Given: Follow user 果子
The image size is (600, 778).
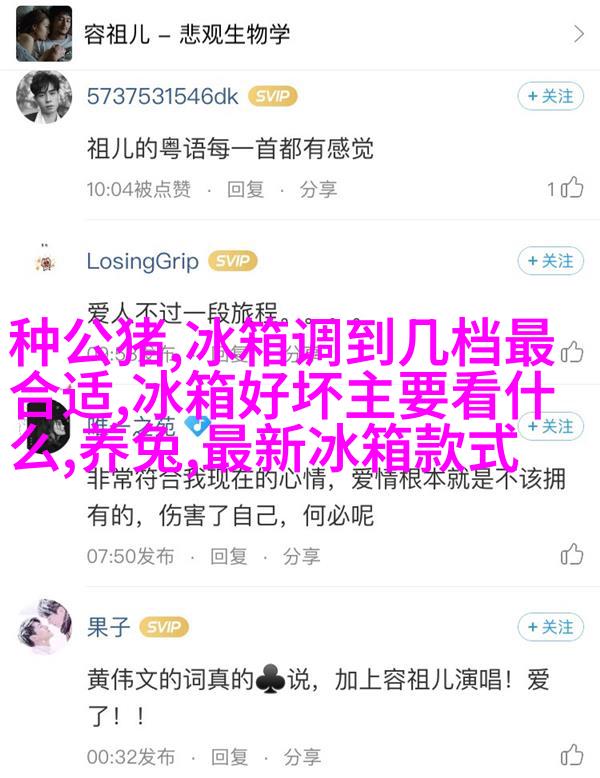Looking at the screenshot, I should [549, 627].
